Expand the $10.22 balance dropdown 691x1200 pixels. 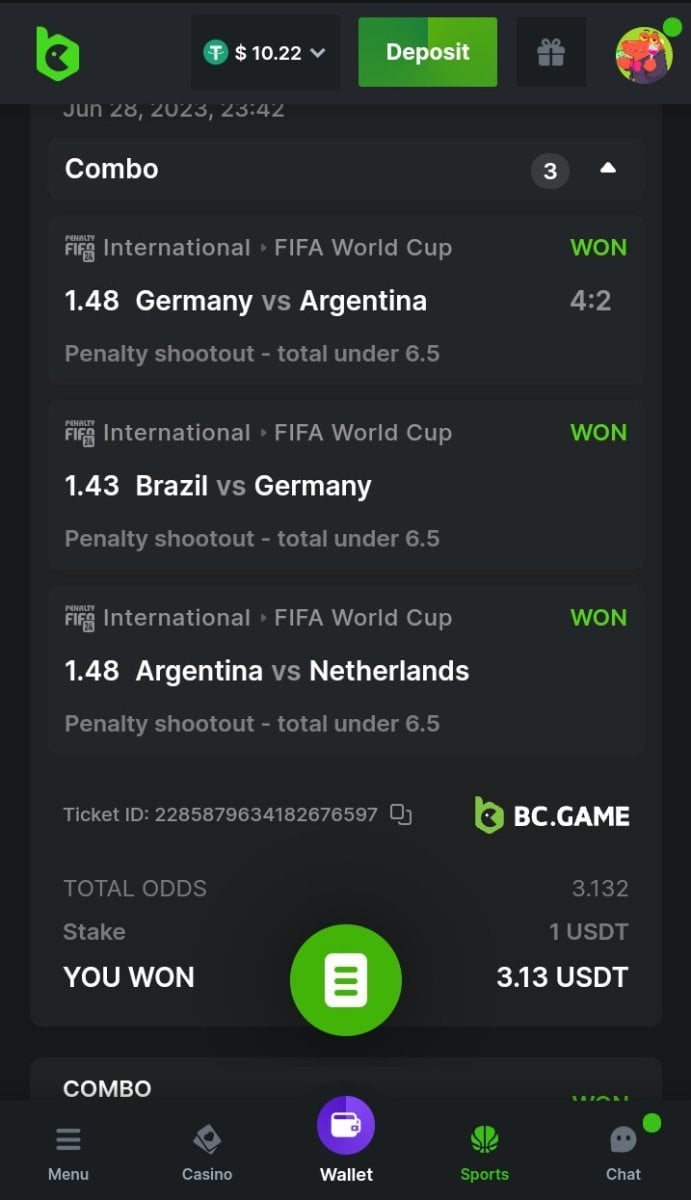pos(266,53)
